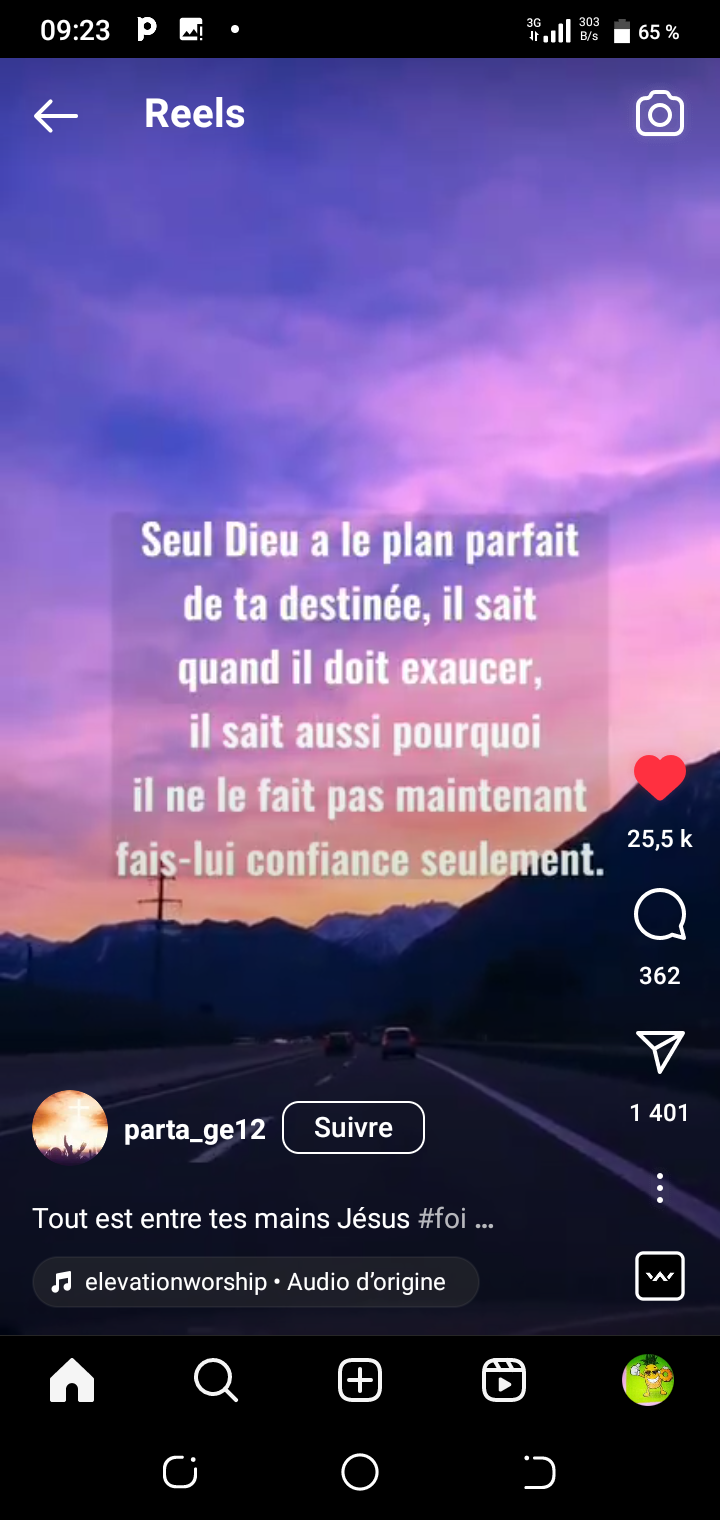Switch to the Search tab
This screenshot has height=1520, width=720.
tap(216, 1381)
